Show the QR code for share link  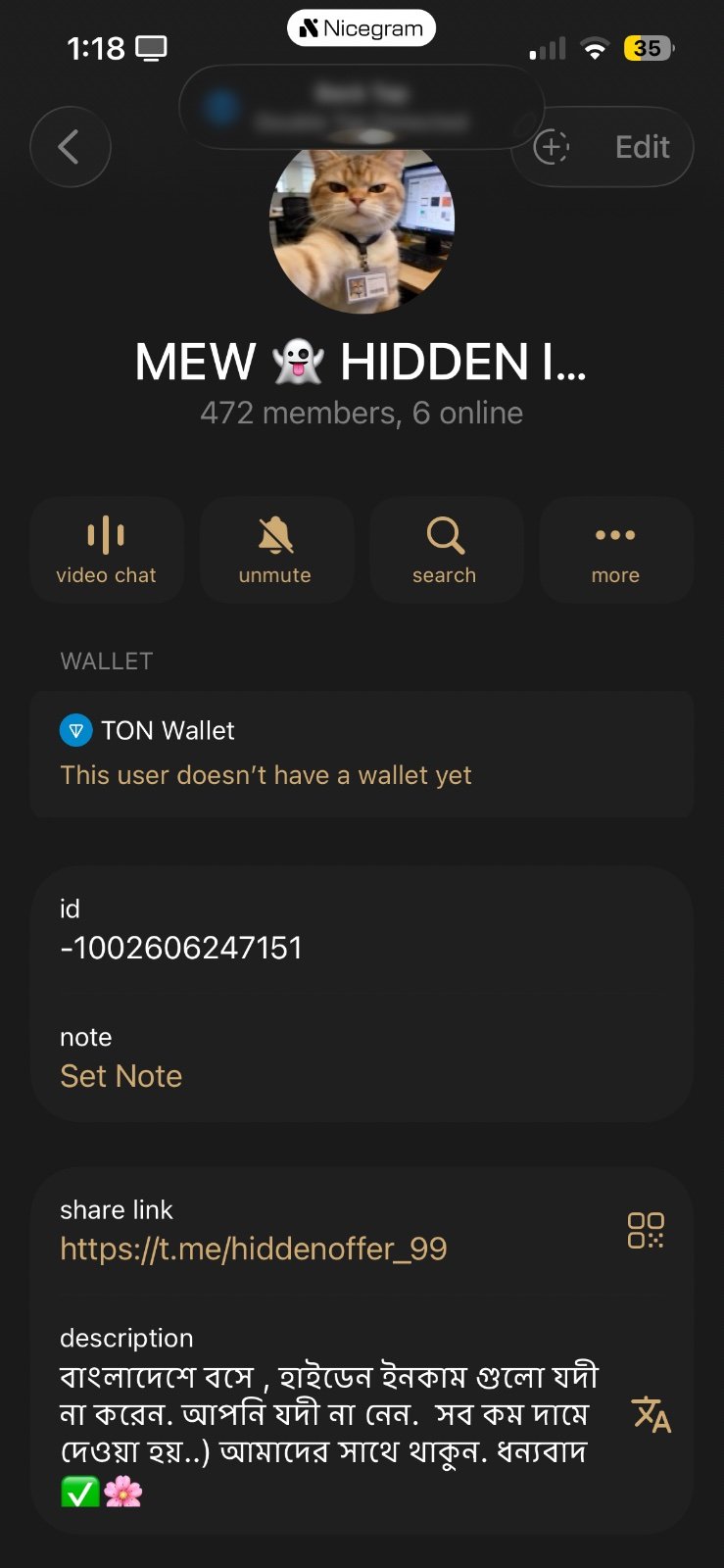[646, 1230]
